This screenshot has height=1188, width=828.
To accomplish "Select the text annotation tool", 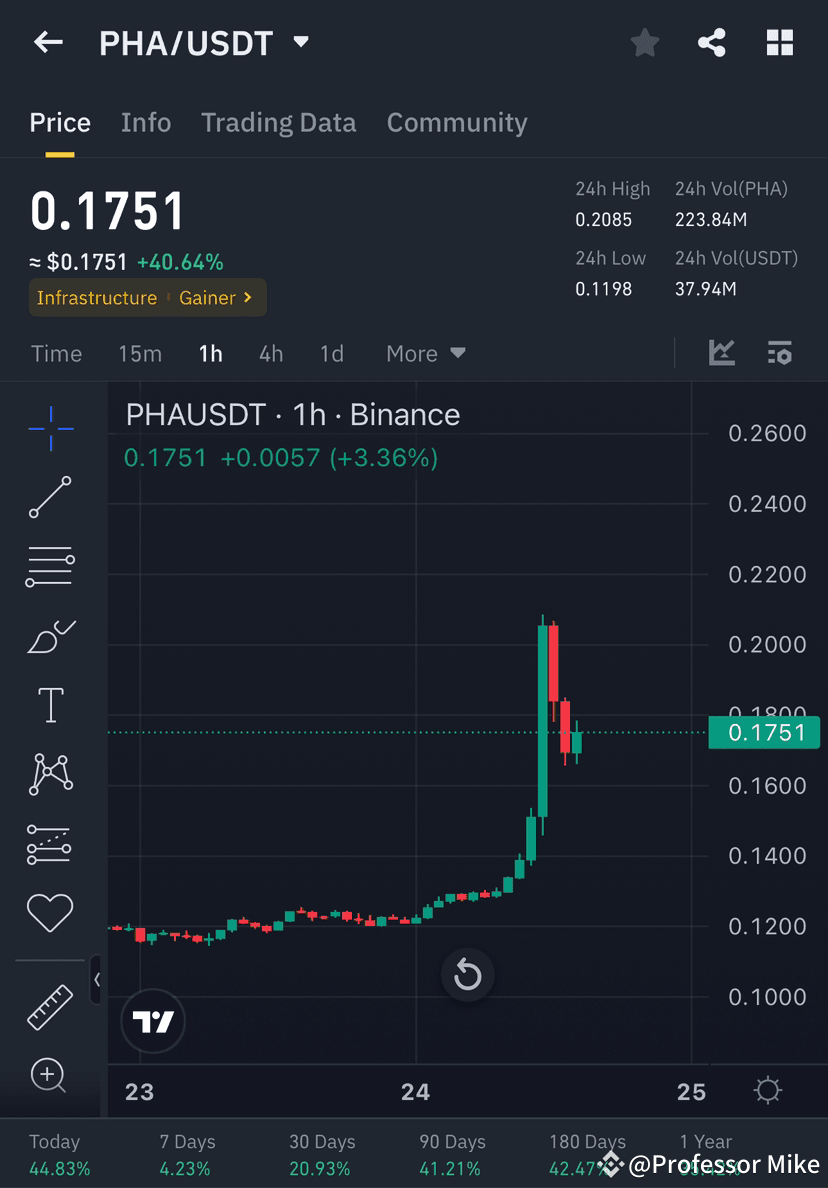I will click(50, 704).
